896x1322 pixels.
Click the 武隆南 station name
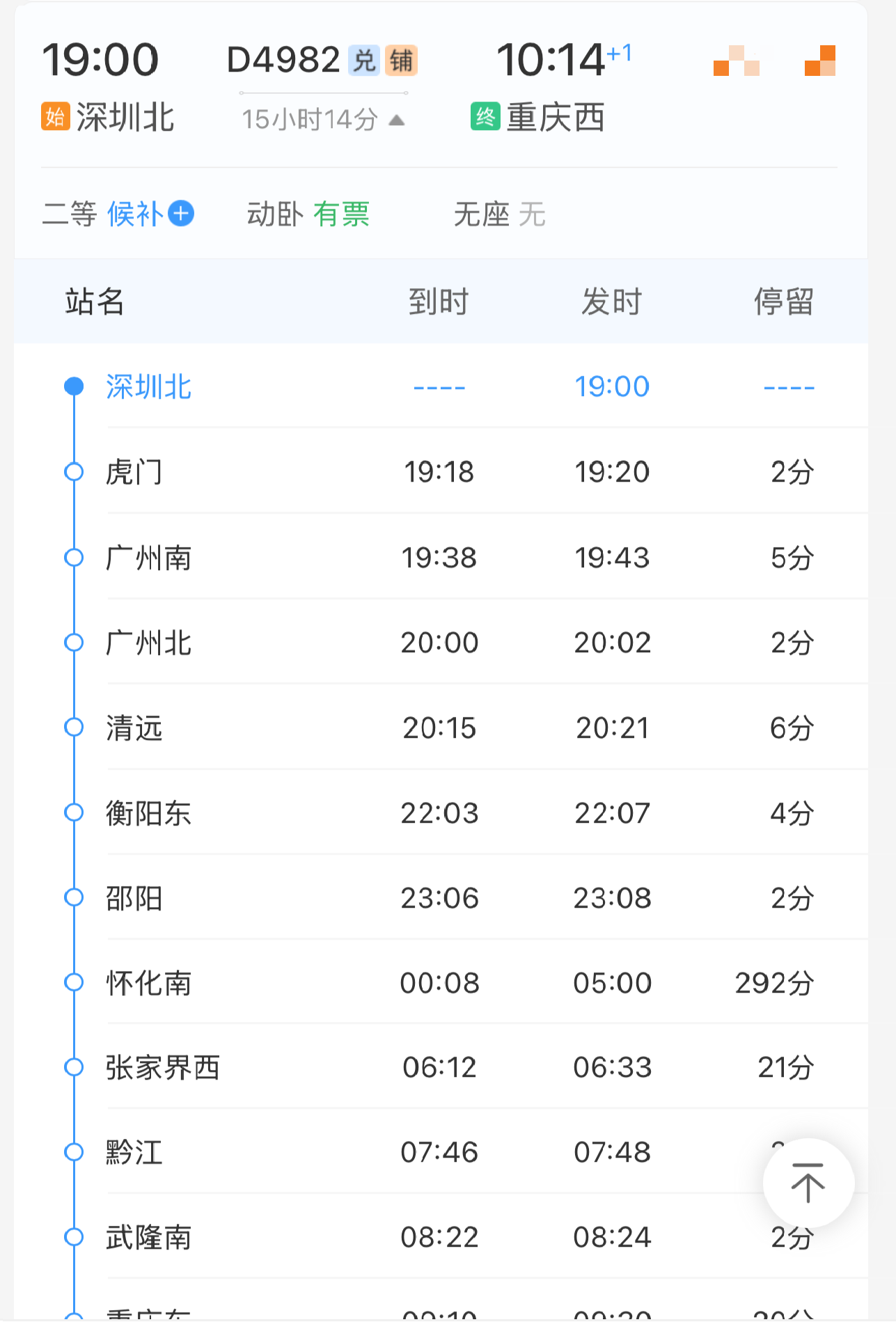tap(150, 1237)
